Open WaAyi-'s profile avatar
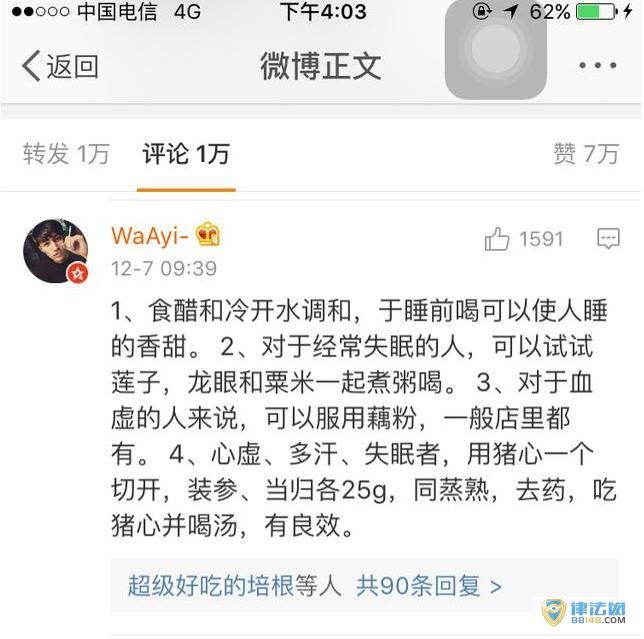Viewport: 644px width, 639px height. tap(56, 250)
